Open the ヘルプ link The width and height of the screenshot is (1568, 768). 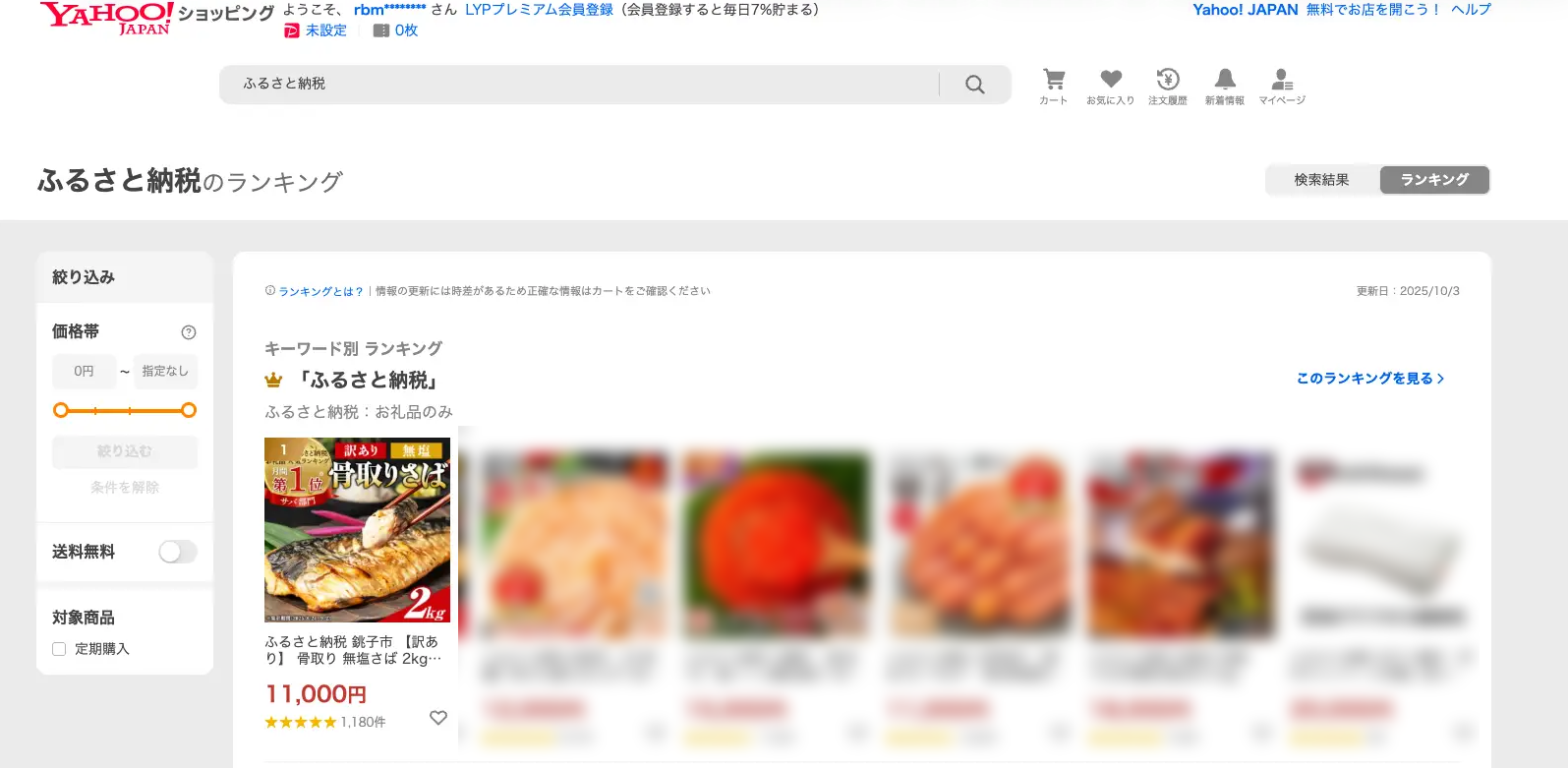click(1471, 10)
